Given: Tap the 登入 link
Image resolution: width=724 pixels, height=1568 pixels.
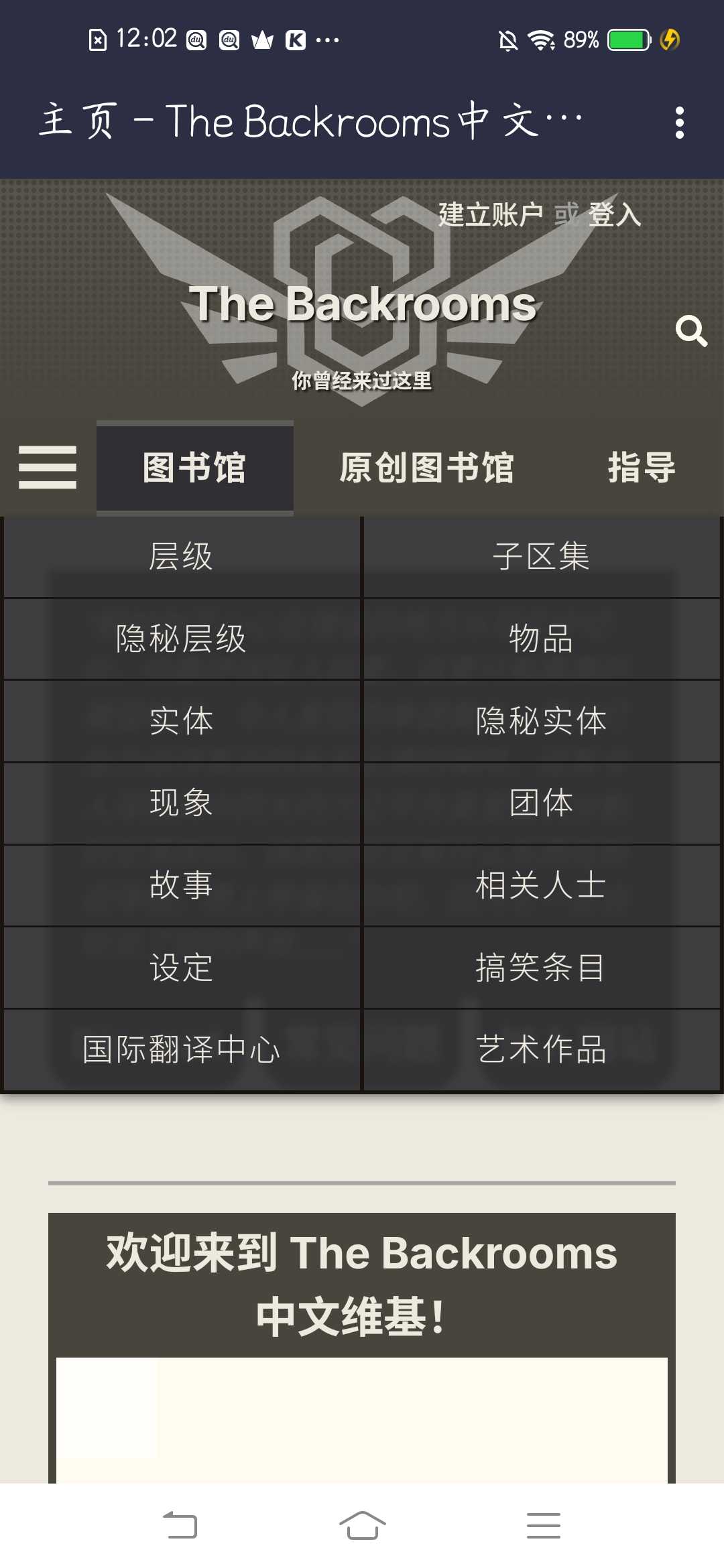Looking at the screenshot, I should 615,215.
